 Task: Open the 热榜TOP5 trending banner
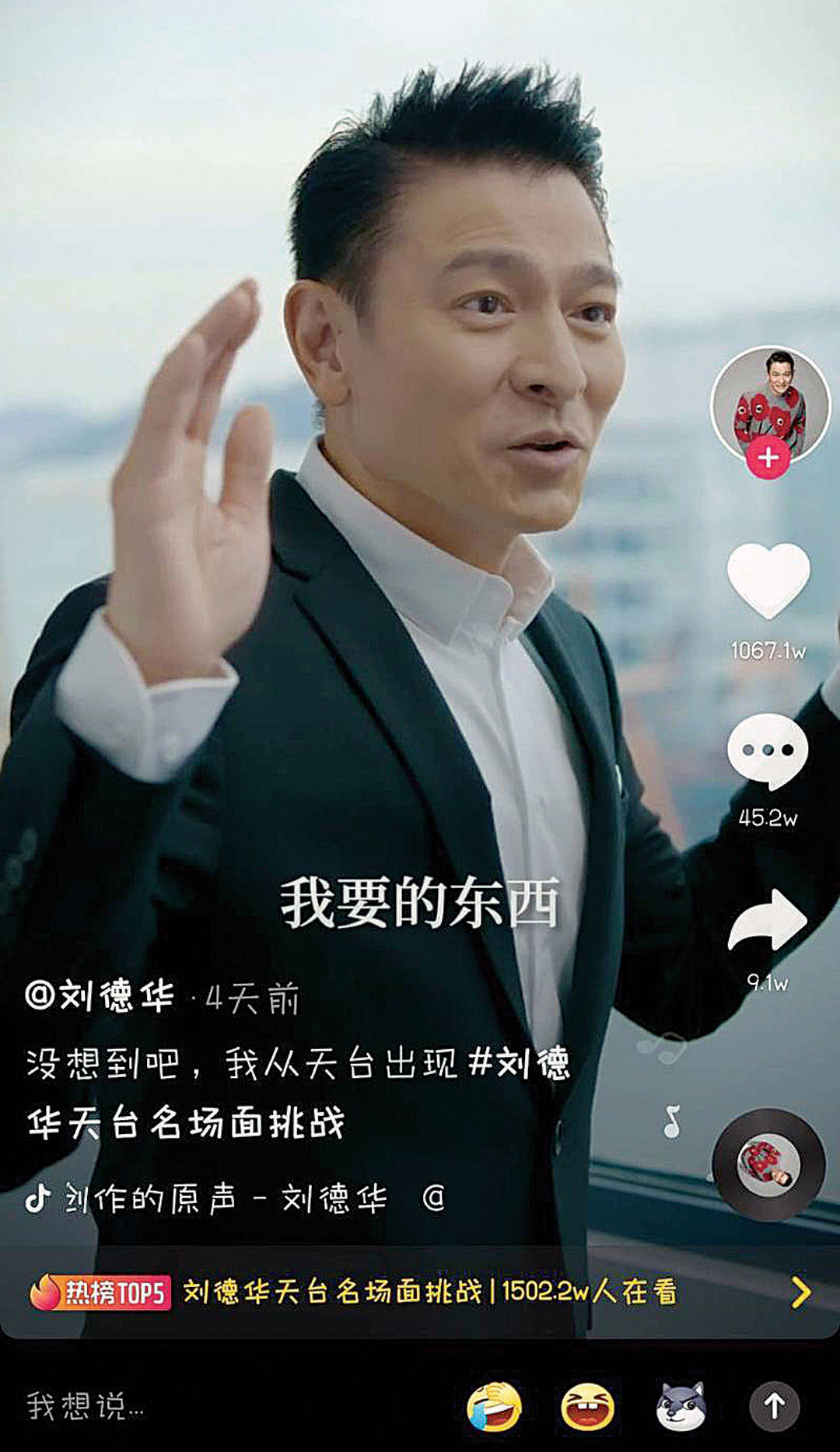point(420,1292)
